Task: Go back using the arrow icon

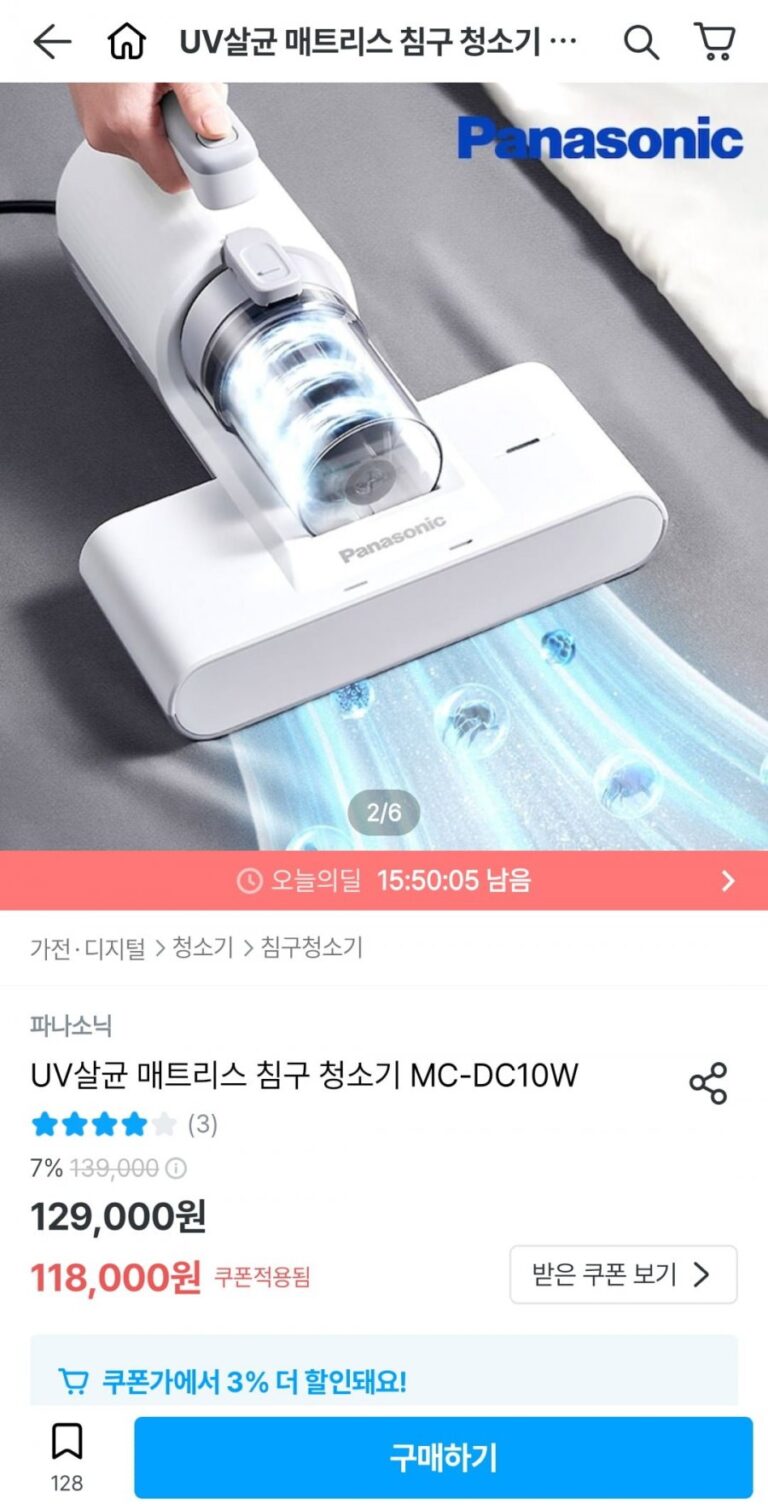Action: point(52,42)
